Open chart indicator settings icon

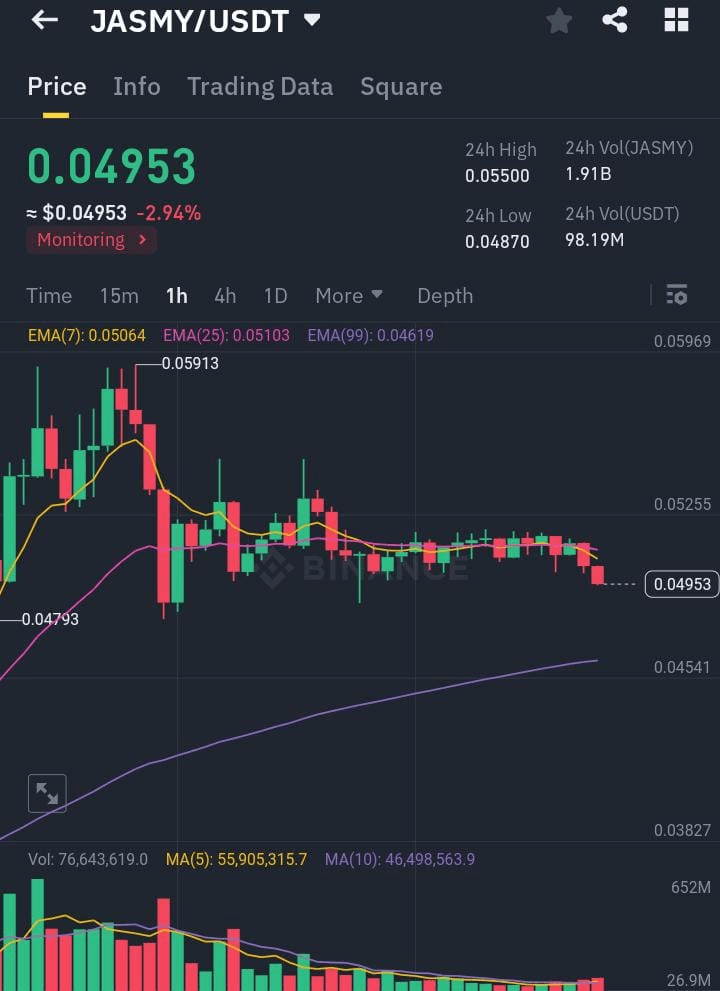point(677,295)
